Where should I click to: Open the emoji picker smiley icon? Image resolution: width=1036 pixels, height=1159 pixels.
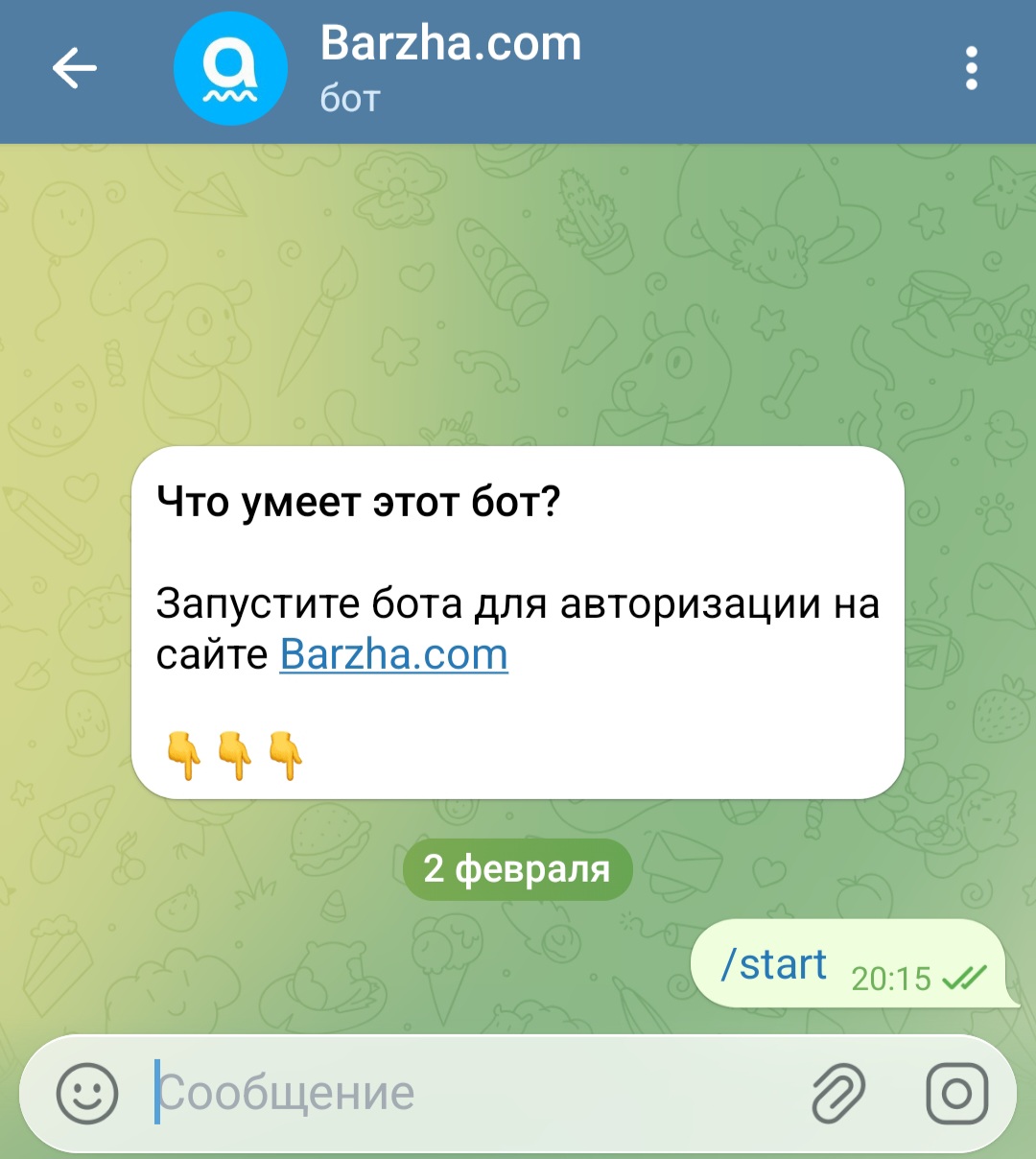click(x=89, y=1090)
